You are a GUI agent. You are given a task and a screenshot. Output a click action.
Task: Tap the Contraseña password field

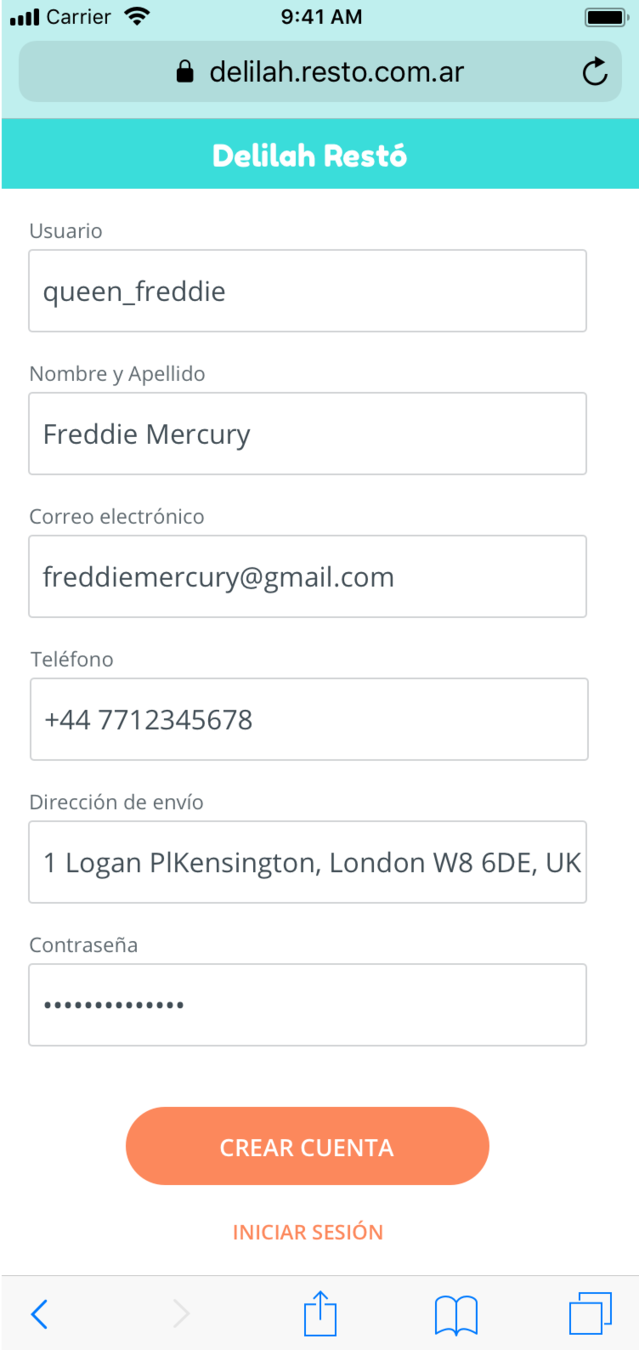pyautogui.click(x=307, y=1005)
